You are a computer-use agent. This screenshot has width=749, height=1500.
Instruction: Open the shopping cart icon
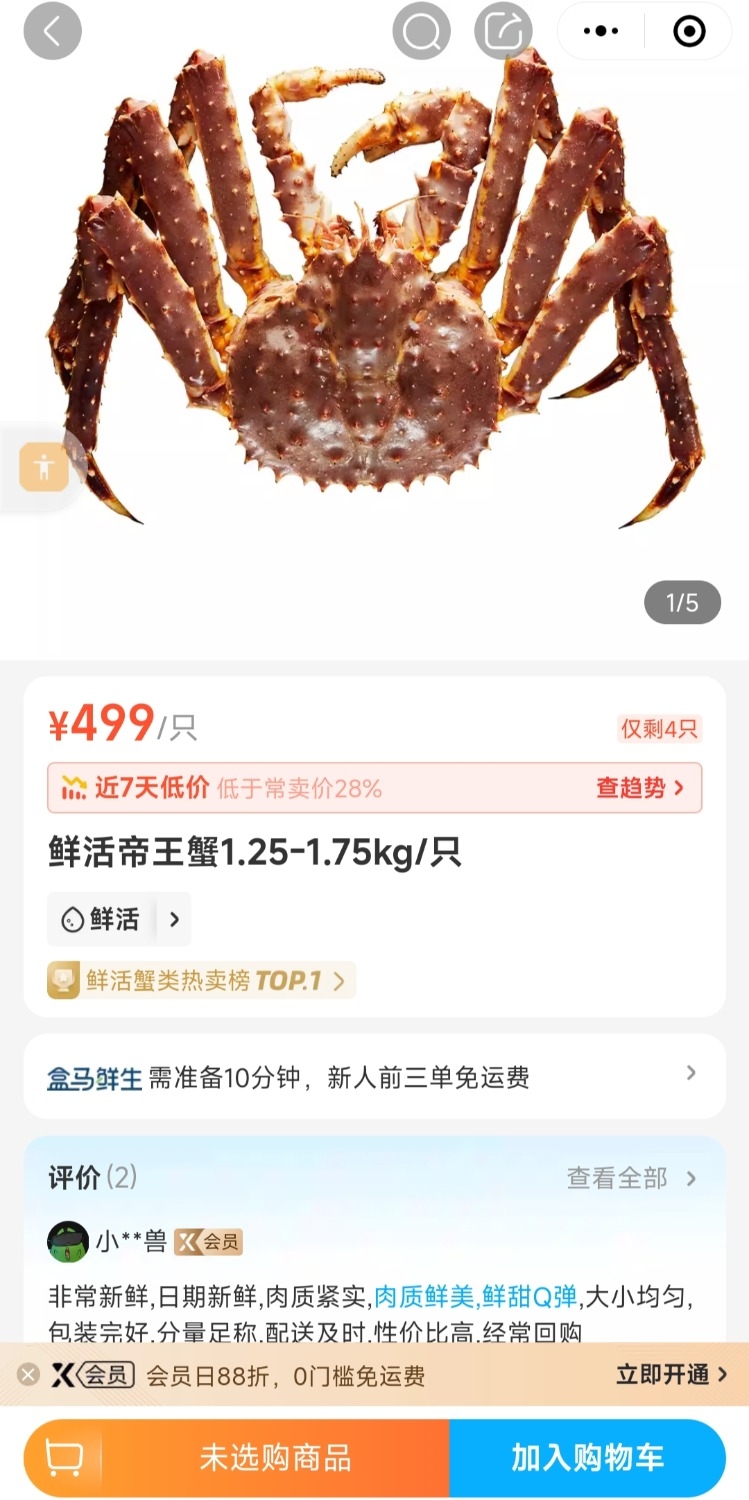click(65, 1458)
